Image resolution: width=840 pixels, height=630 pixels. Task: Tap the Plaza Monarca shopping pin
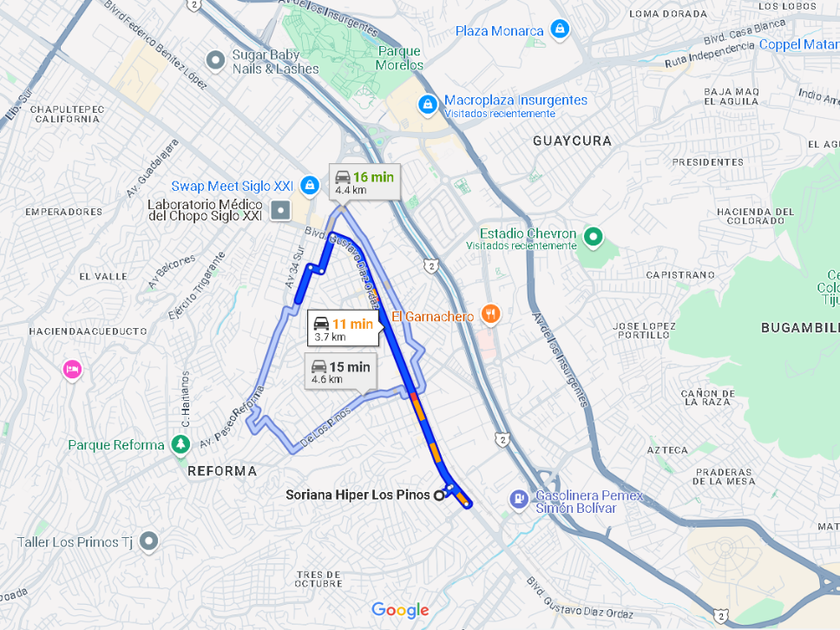pyautogui.click(x=559, y=28)
